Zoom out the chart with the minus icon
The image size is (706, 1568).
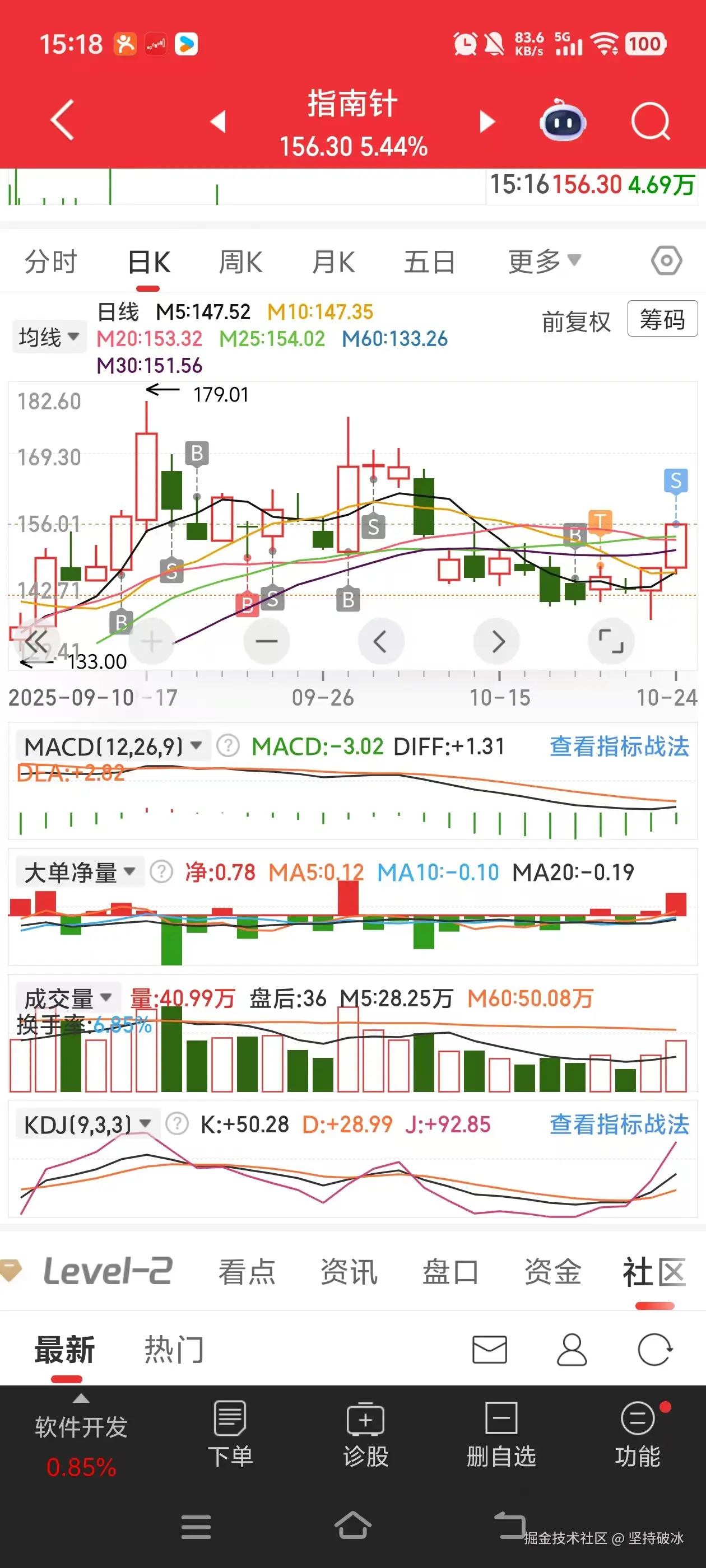pyautogui.click(x=266, y=641)
